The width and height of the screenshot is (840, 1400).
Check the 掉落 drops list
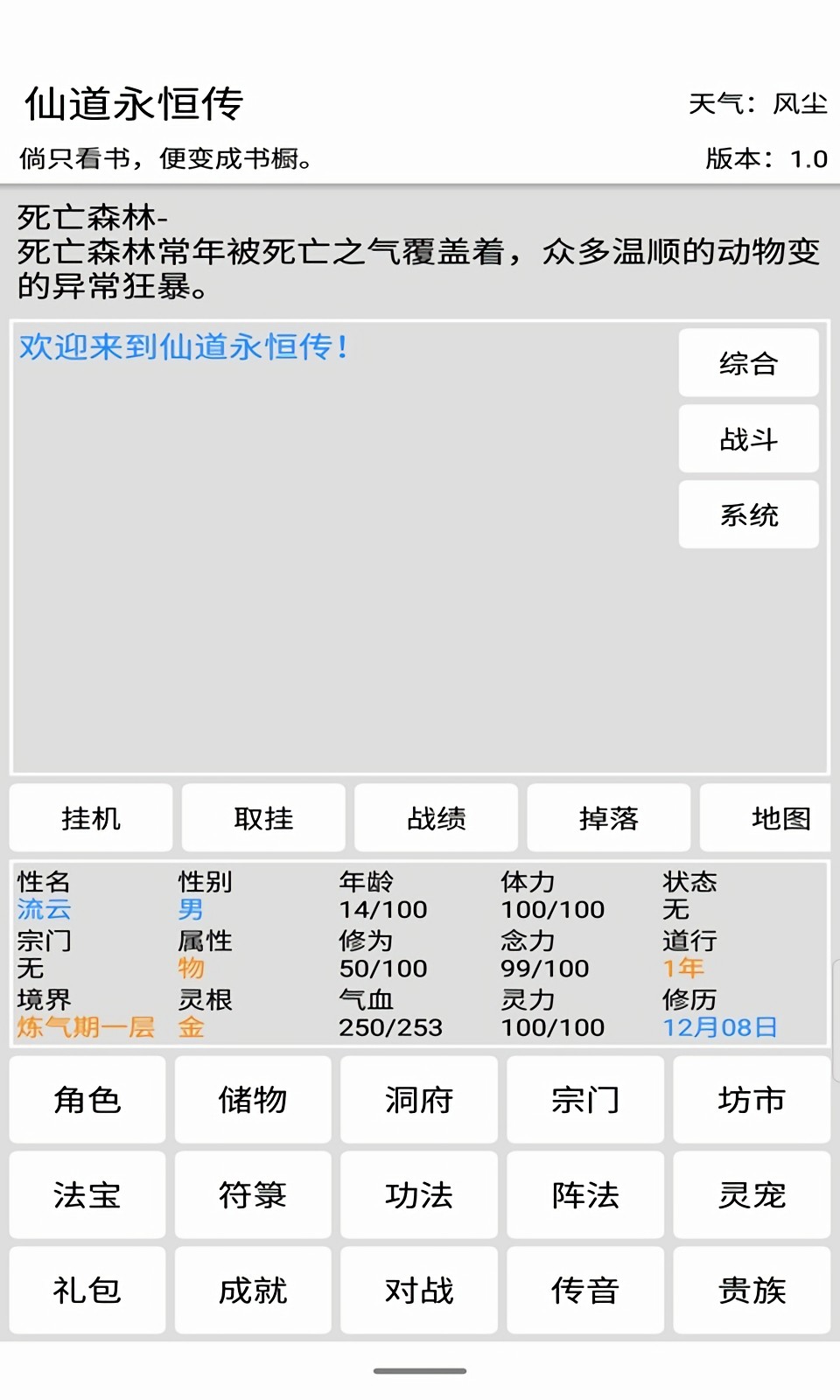coord(608,818)
